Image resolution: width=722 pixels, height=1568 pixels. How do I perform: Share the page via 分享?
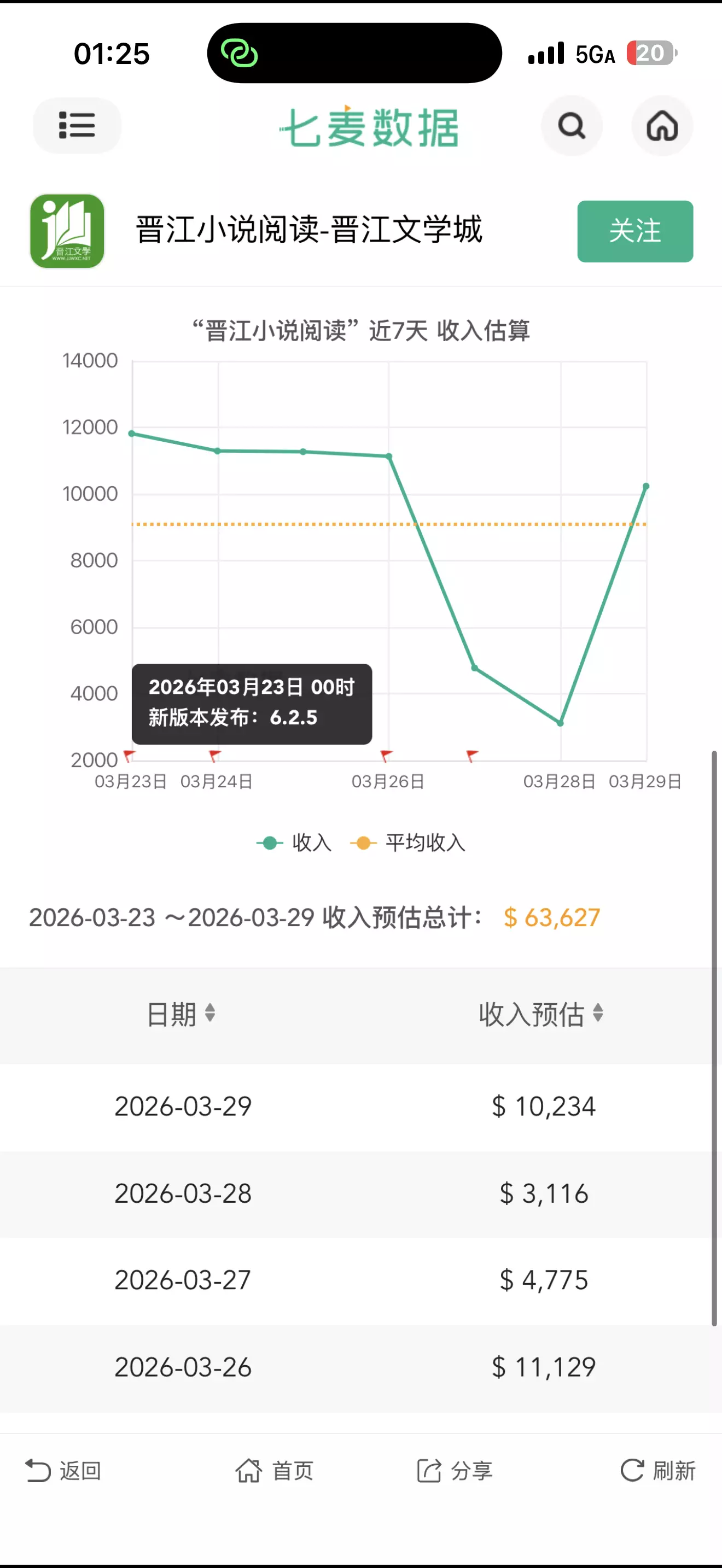coord(454,1471)
